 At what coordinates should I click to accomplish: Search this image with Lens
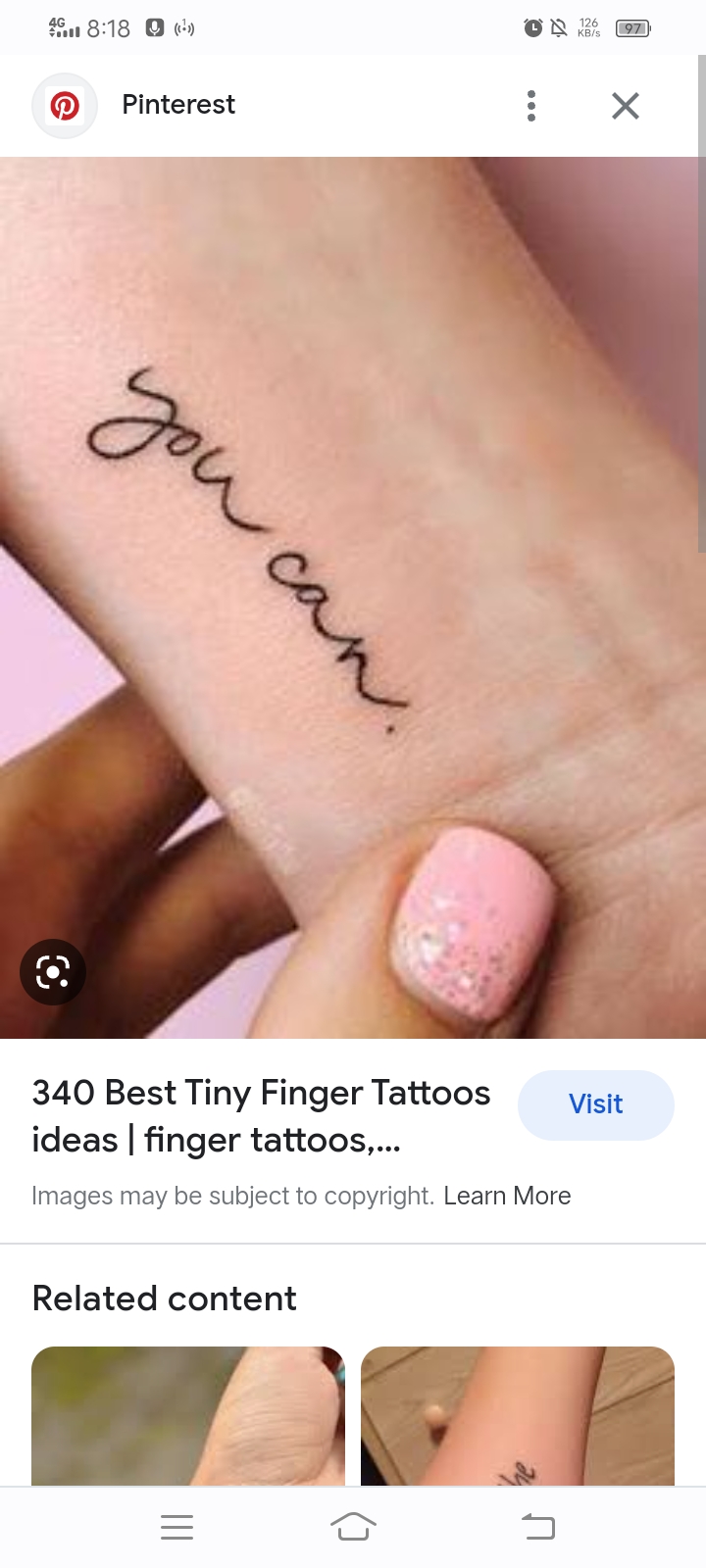(53, 972)
